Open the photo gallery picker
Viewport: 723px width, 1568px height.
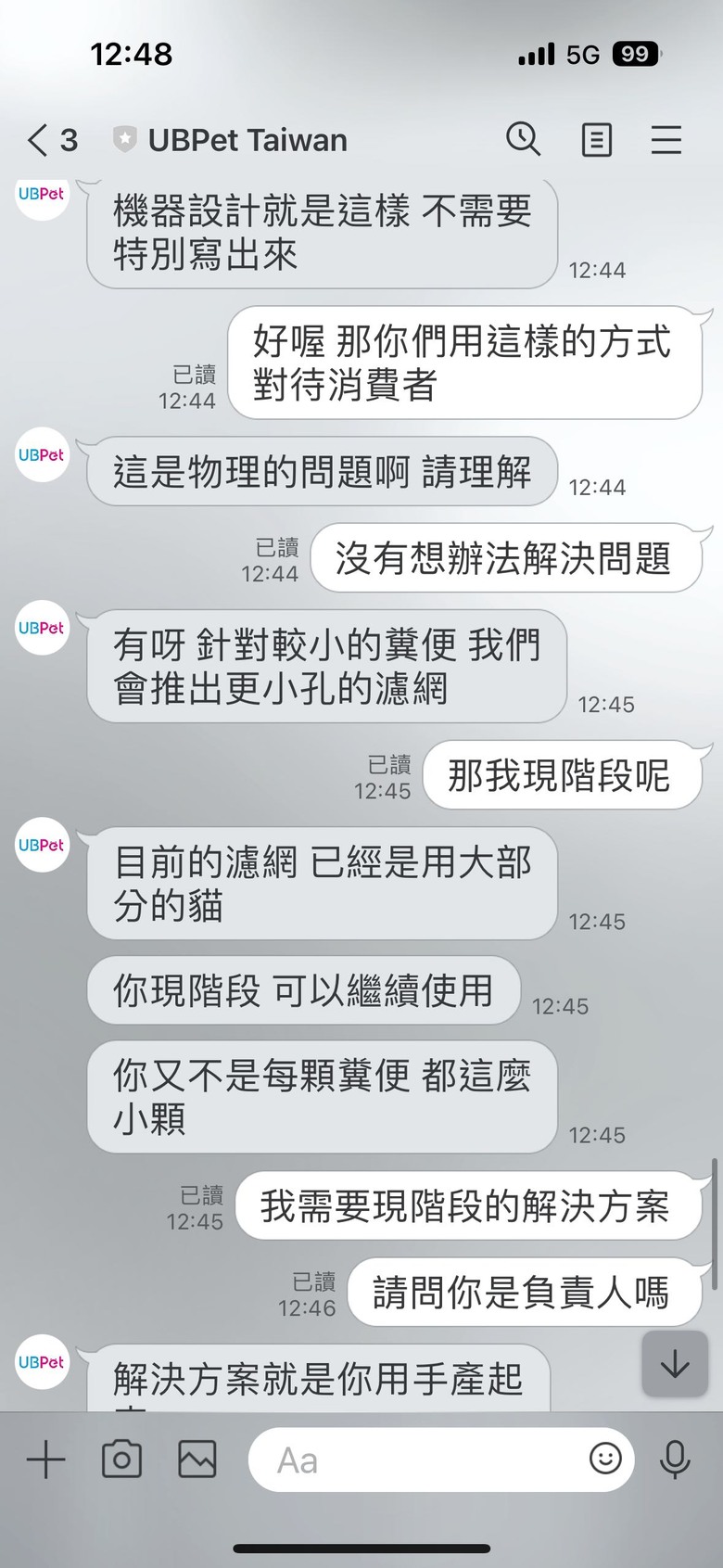point(197,1459)
